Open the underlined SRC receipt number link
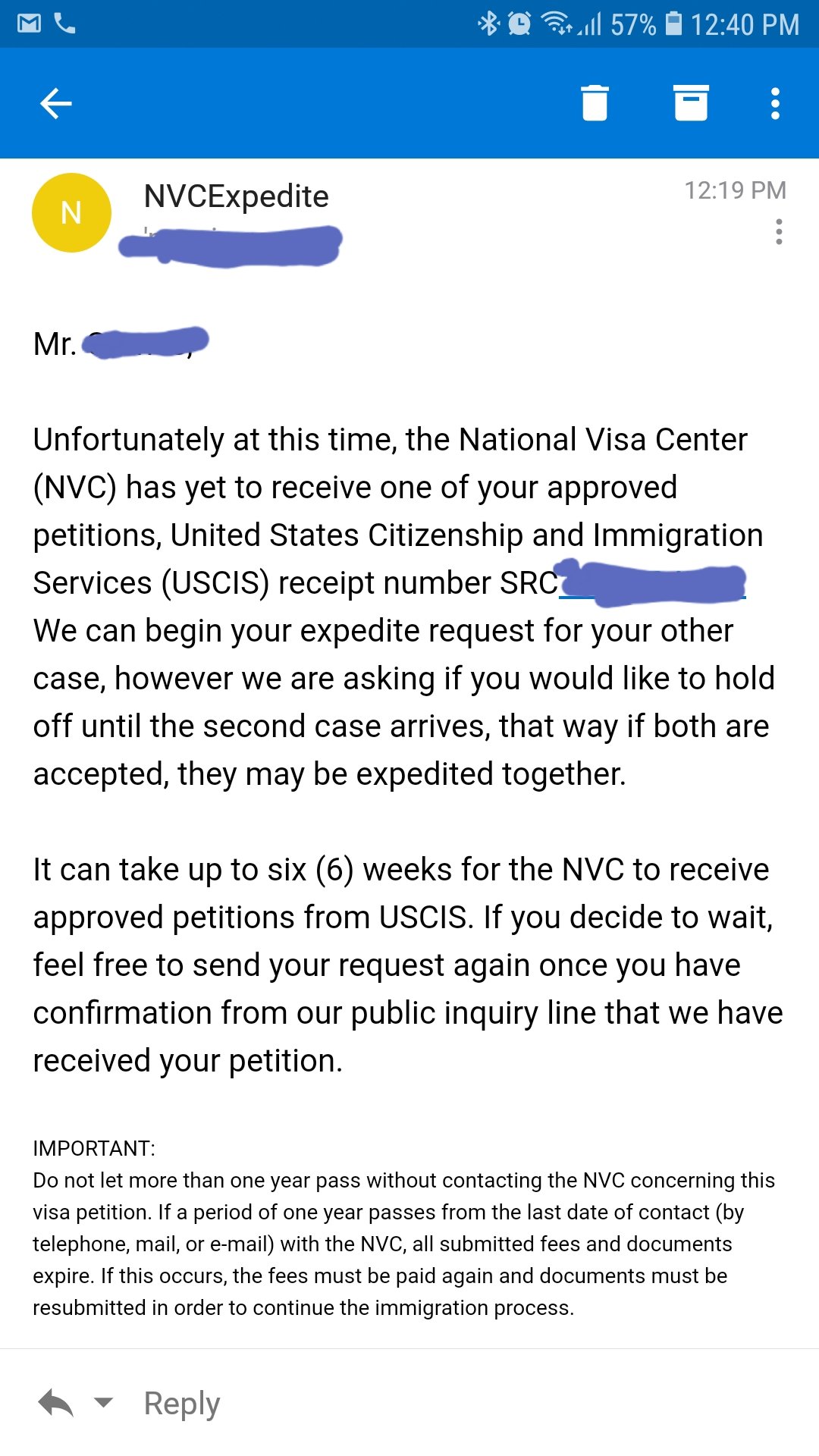 pyautogui.click(x=652, y=583)
